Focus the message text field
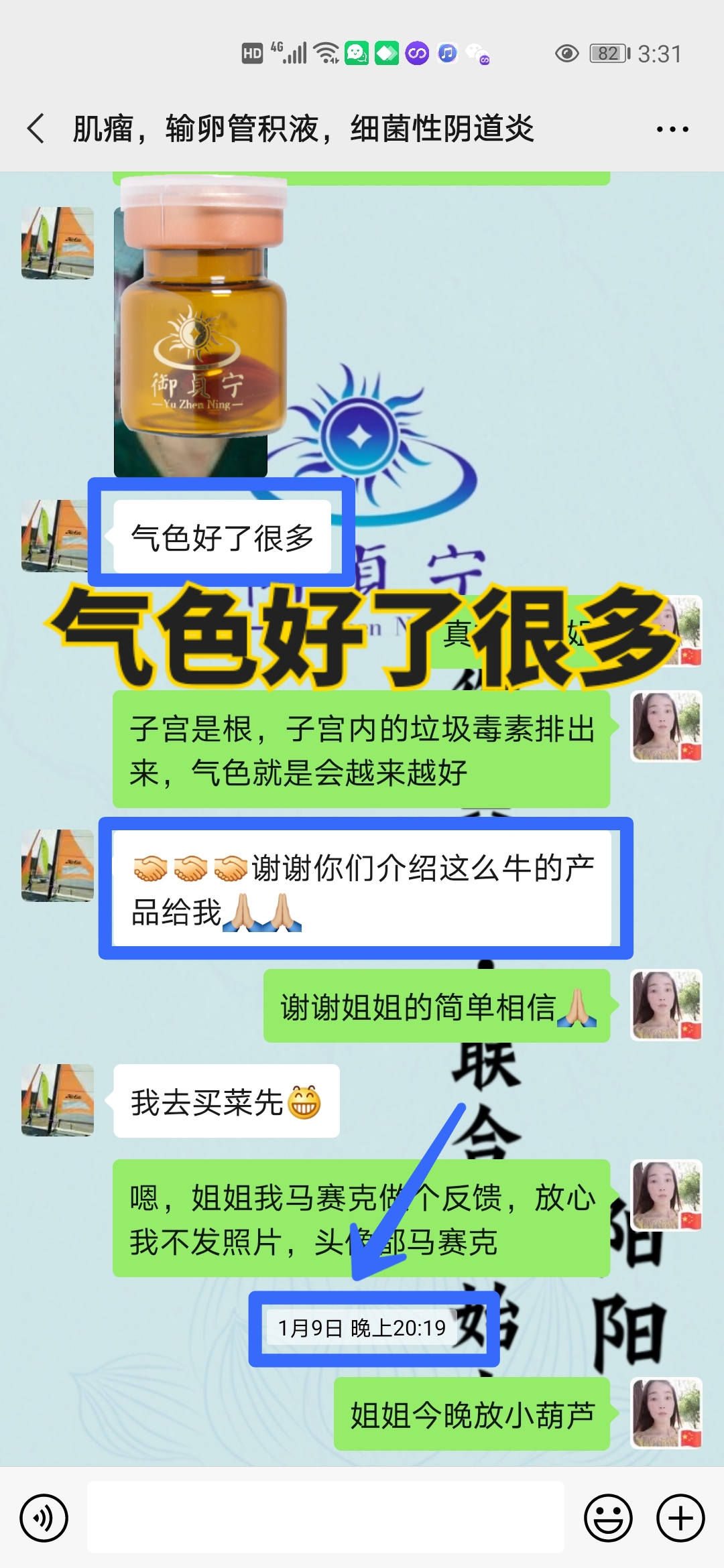The image size is (724, 1568). [325, 1517]
